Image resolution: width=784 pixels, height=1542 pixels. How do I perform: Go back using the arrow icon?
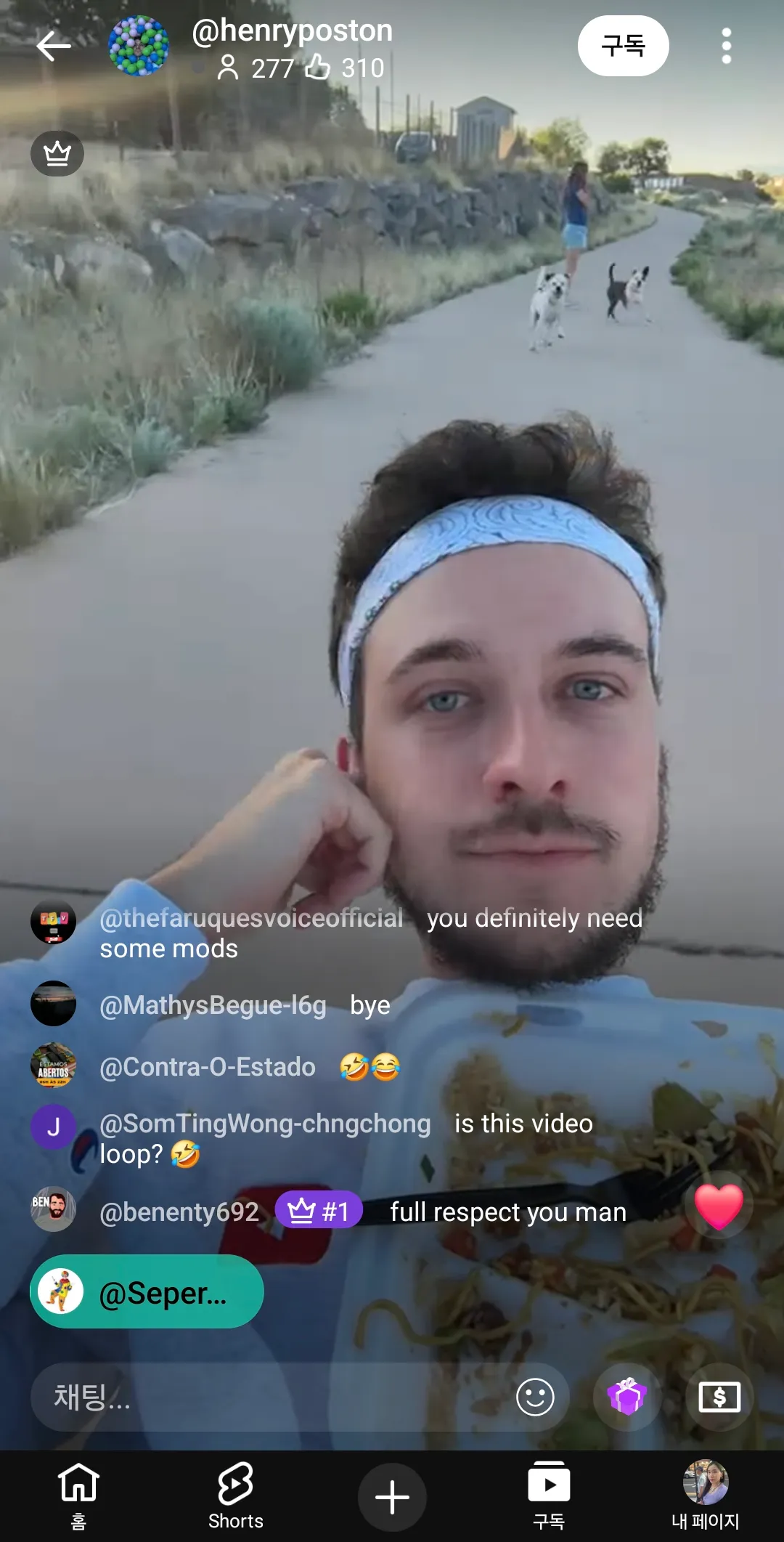click(x=54, y=46)
